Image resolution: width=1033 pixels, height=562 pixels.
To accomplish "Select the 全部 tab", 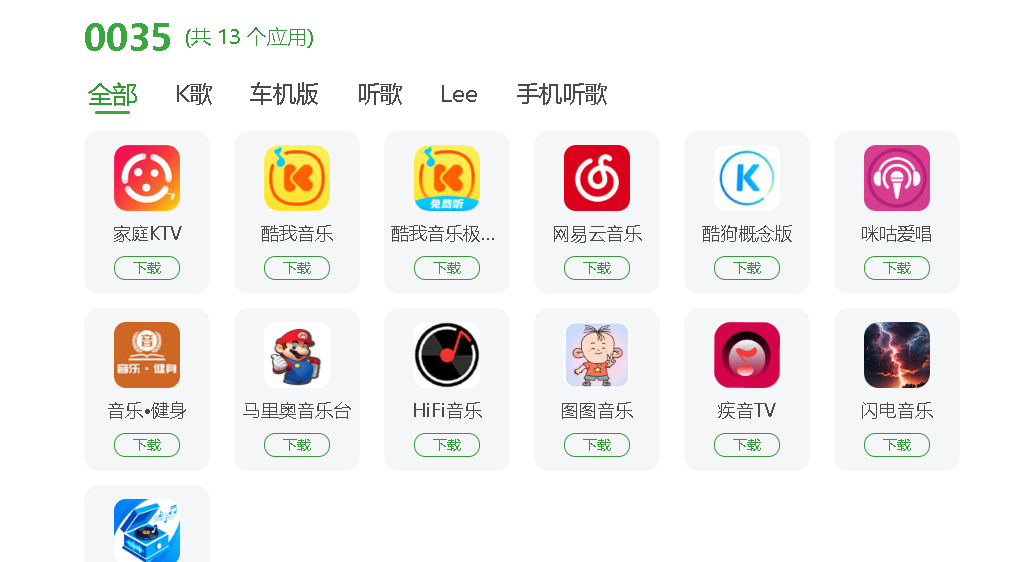I will tap(113, 95).
